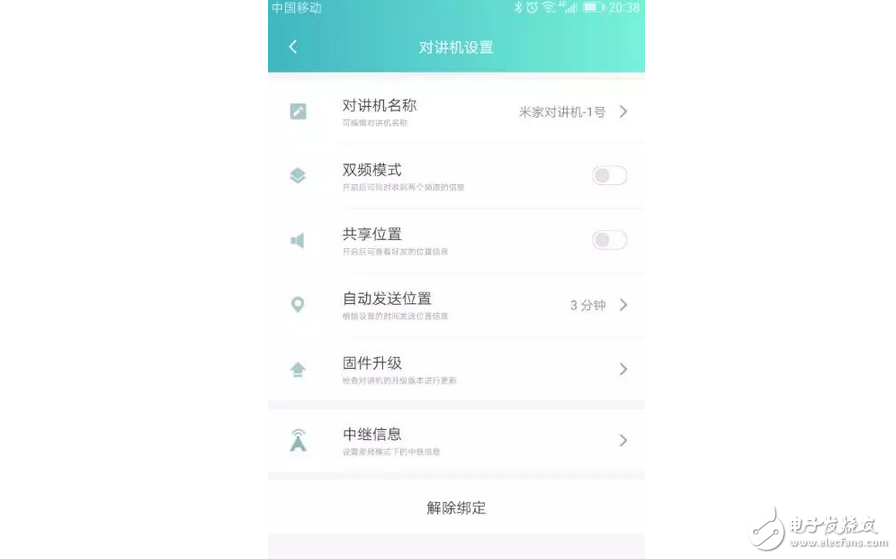
Task: Open the 中继信息 settings
Action: 456,440
